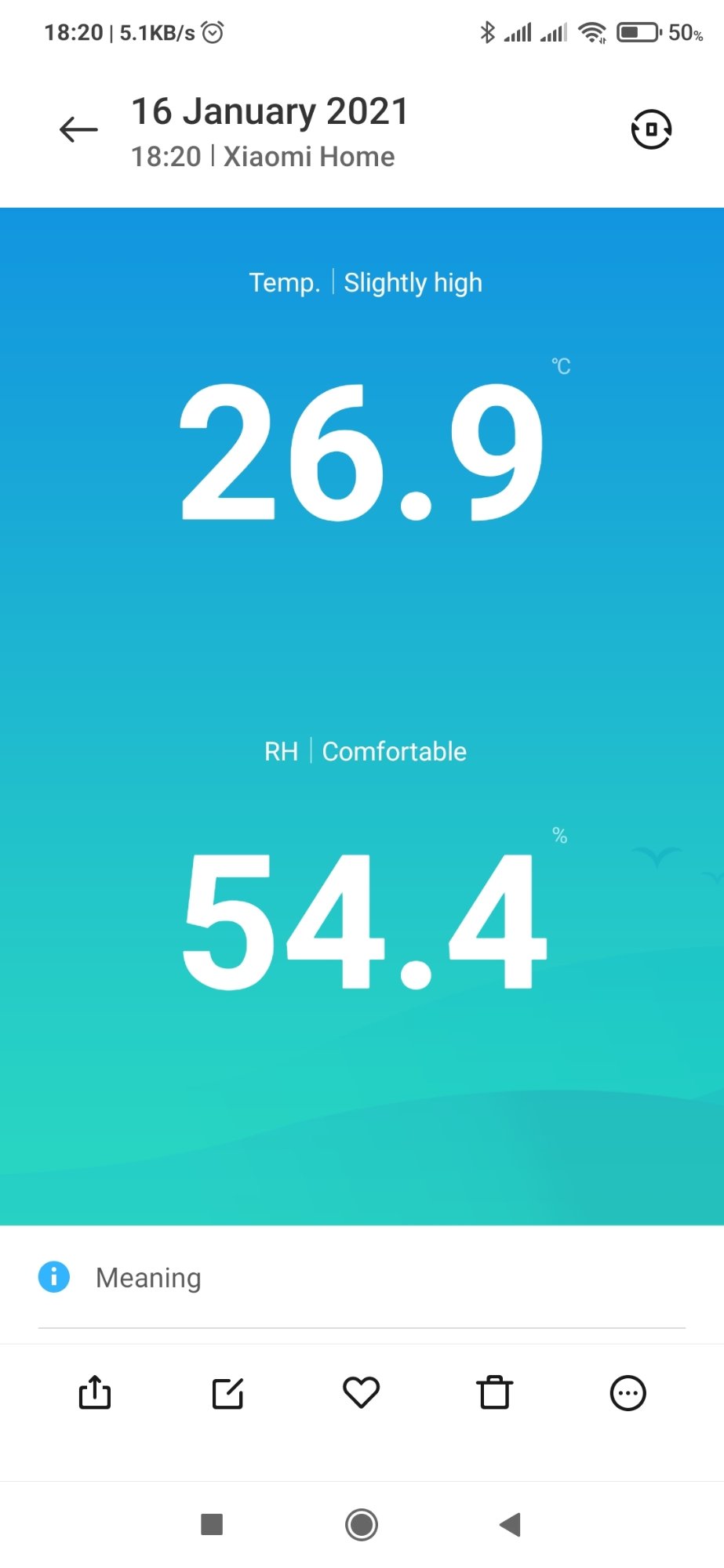Open the more options menu
This screenshot has height=1568, width=724.
tap(628, 1393)
